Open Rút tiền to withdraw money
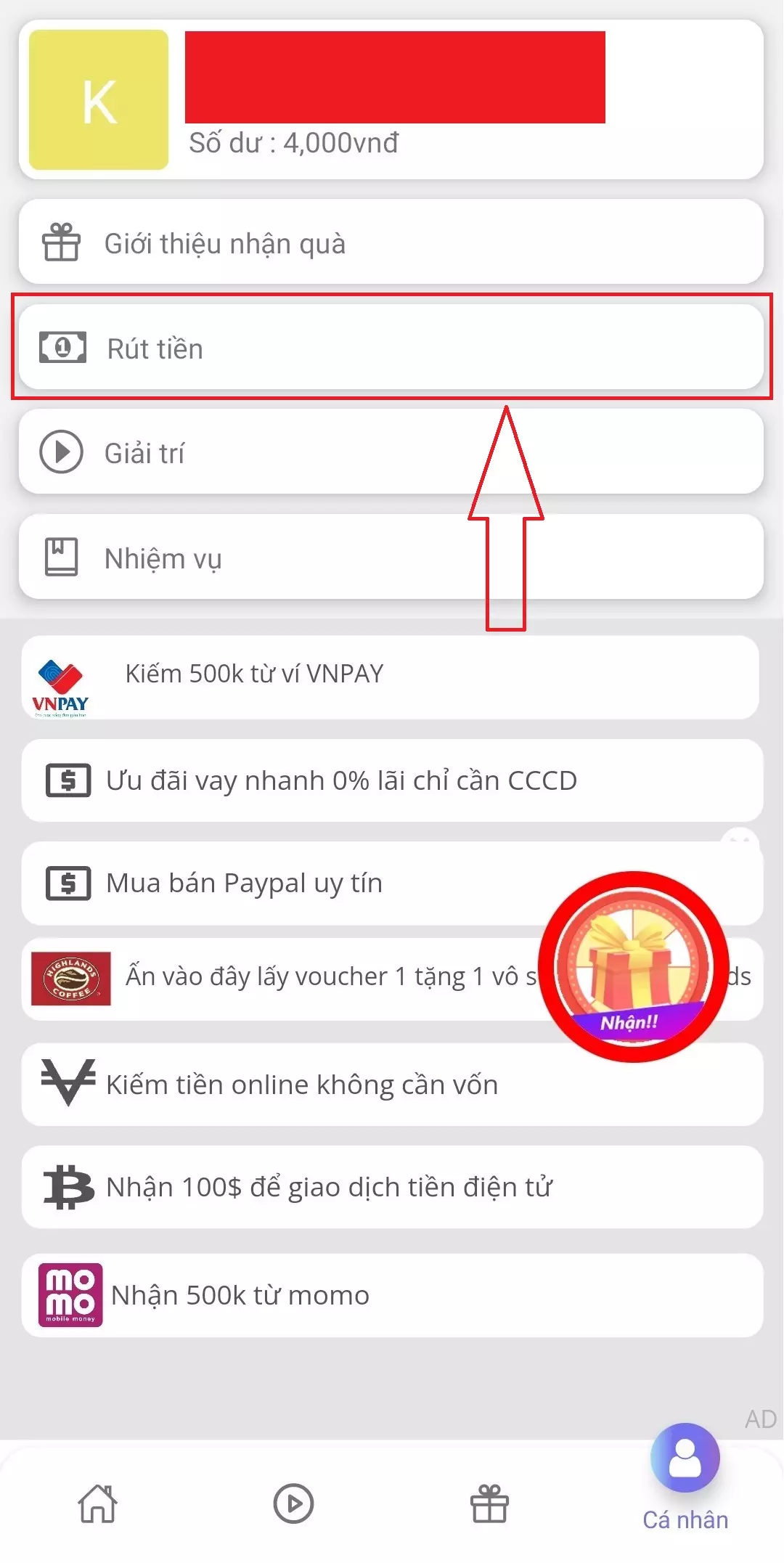The height and width of the screenshot is (1563, 784). [391, 348]
